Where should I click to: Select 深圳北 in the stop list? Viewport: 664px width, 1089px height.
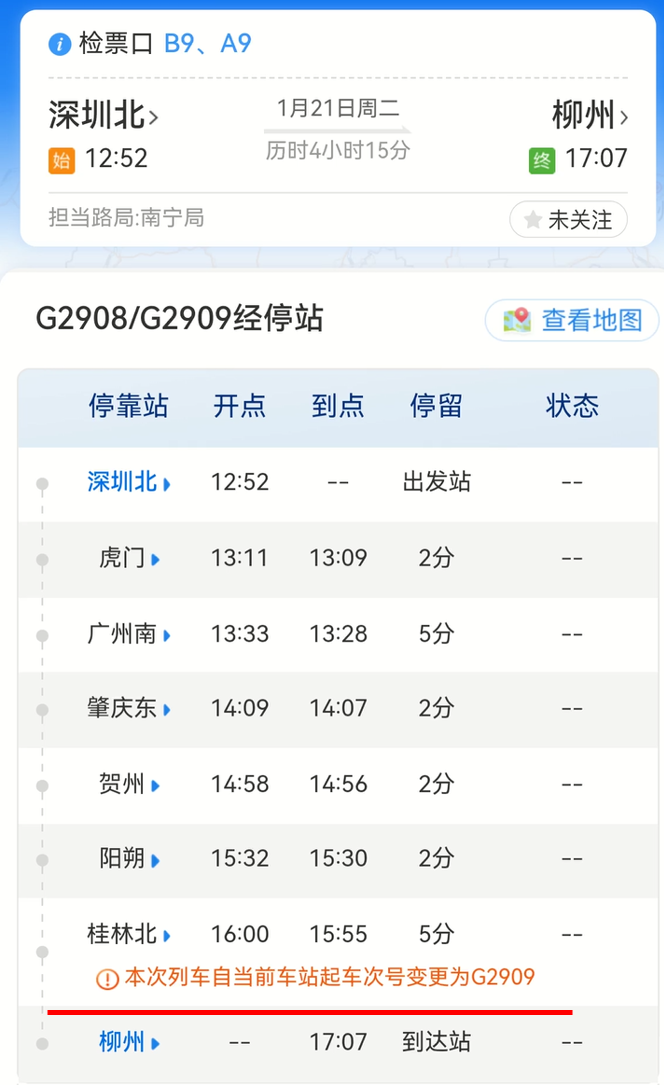point(128,482)
